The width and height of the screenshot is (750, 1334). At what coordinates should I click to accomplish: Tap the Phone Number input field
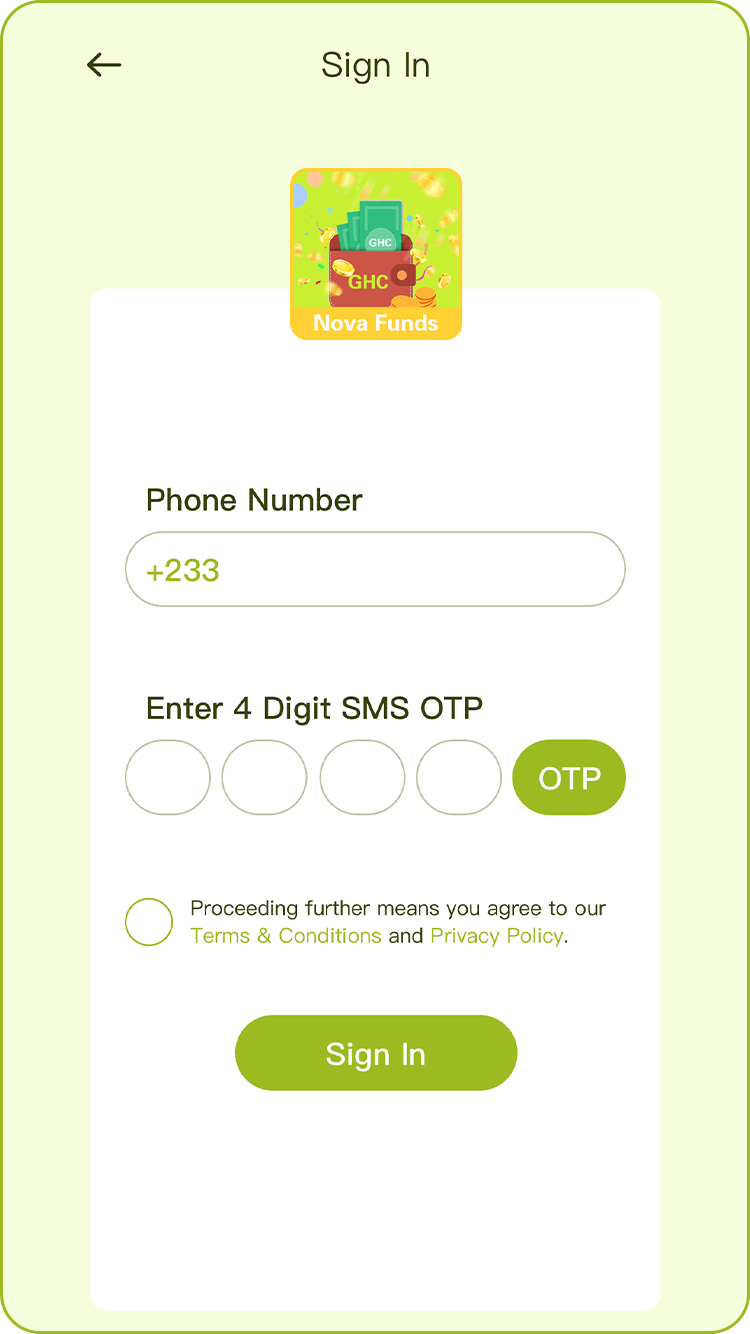[375, 569]
